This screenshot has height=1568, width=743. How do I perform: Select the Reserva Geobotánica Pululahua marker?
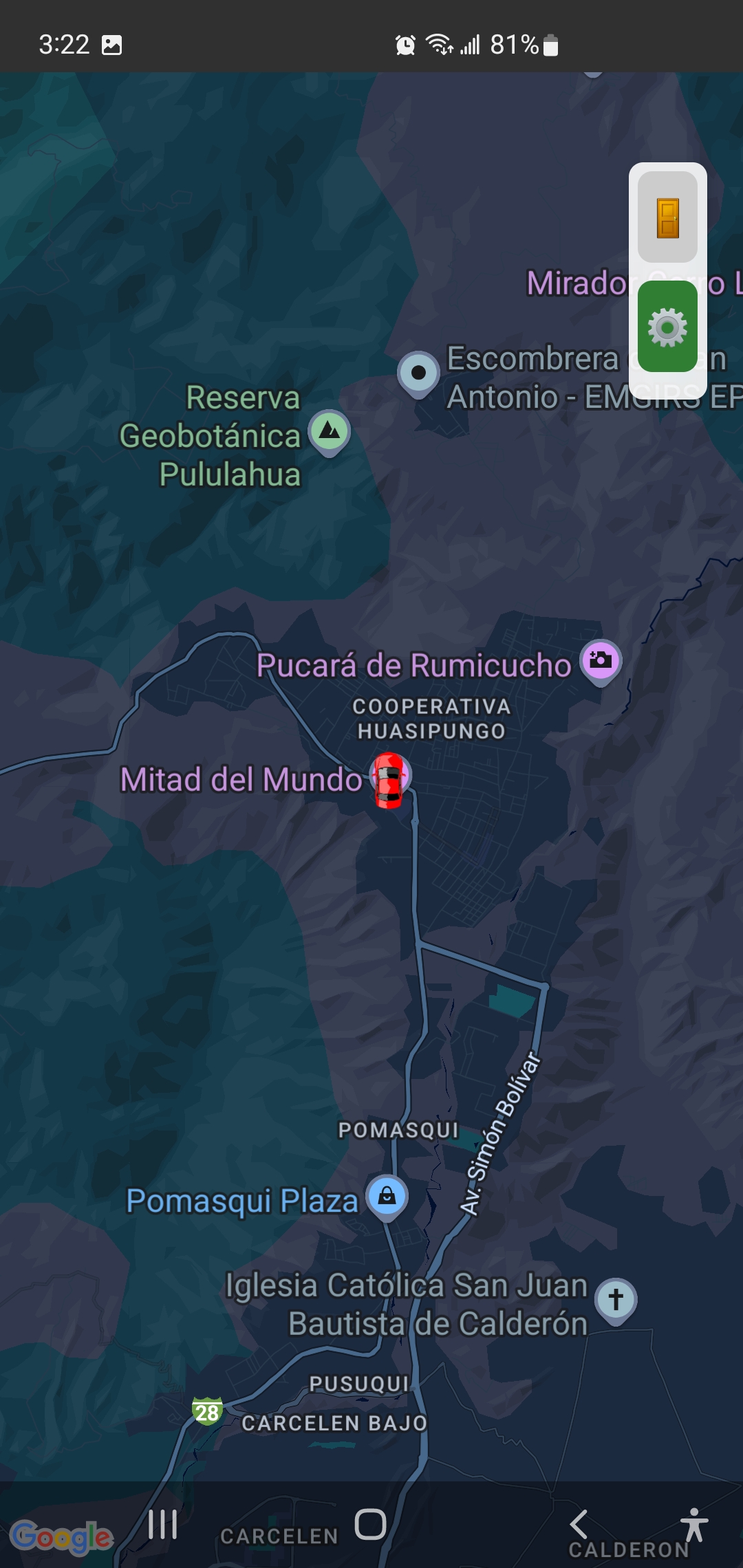click(x=330, y=431)
